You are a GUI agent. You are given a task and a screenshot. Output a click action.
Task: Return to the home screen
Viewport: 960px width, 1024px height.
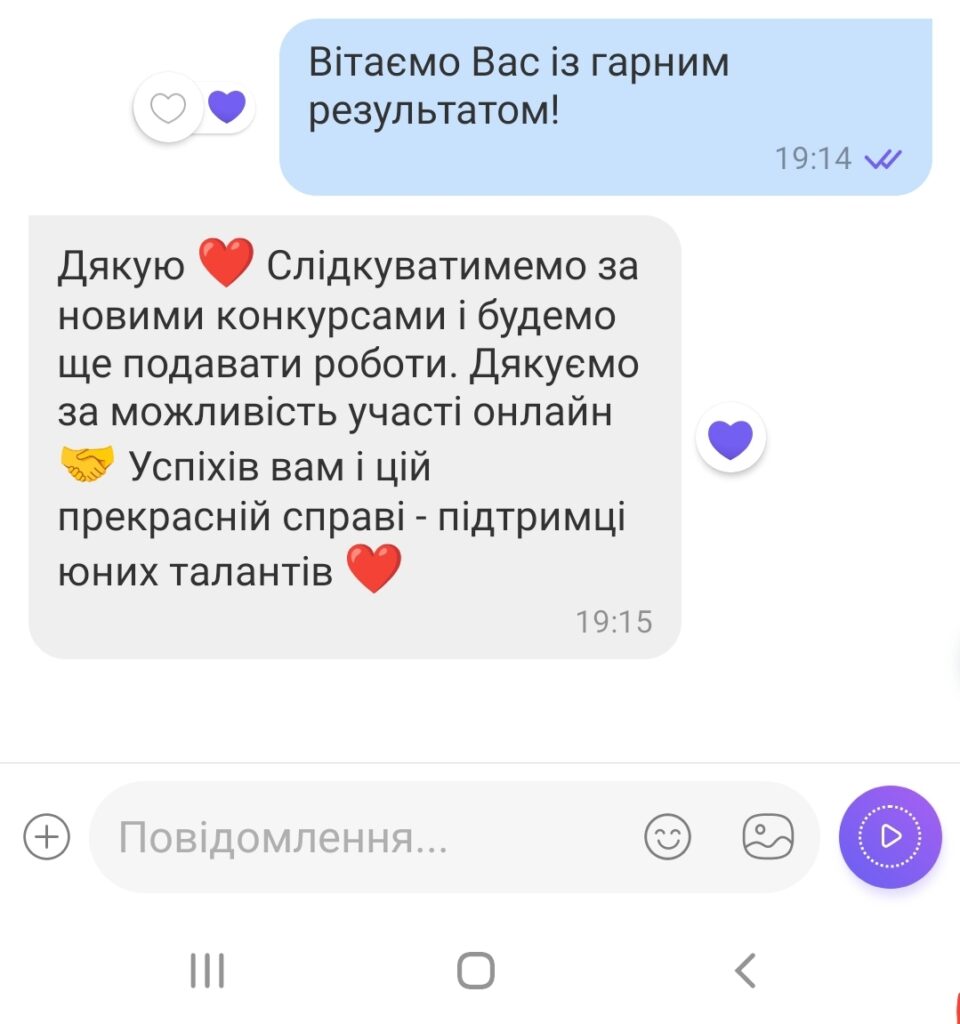tap(476, 970)
